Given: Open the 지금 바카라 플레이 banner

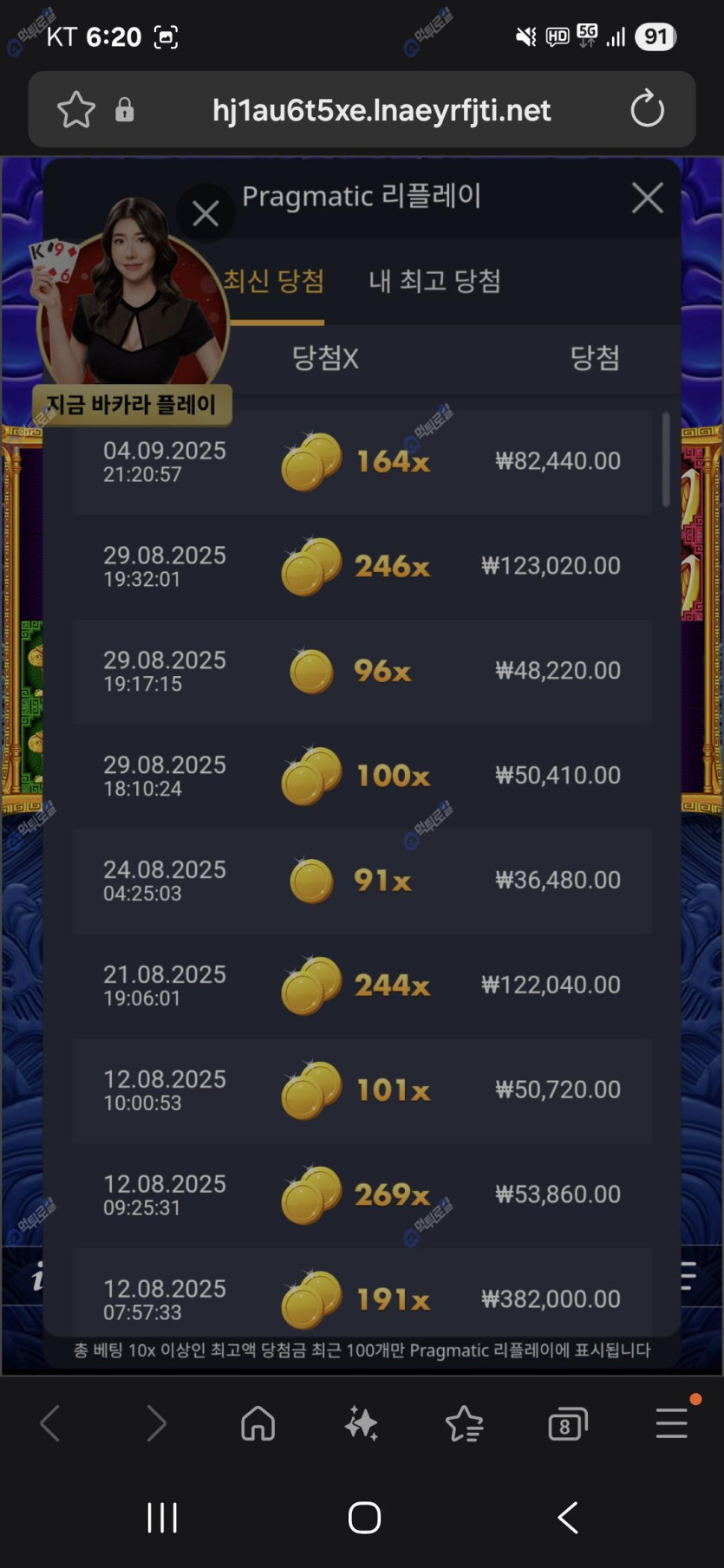Looking at the screenshot, I should tap(131, 405).
